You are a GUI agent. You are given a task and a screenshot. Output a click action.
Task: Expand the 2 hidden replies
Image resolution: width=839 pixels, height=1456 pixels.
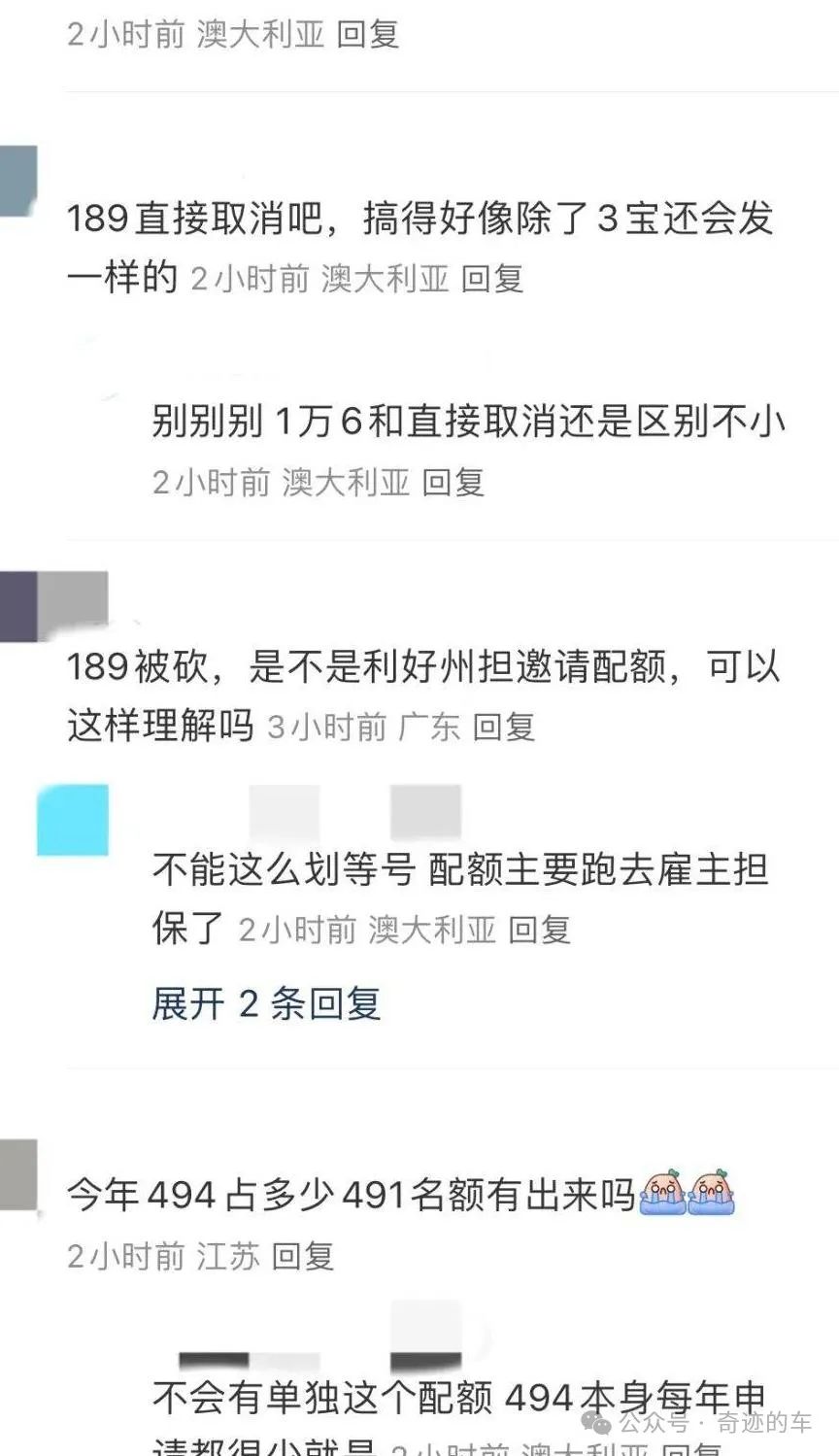(x=266, y=1003)
